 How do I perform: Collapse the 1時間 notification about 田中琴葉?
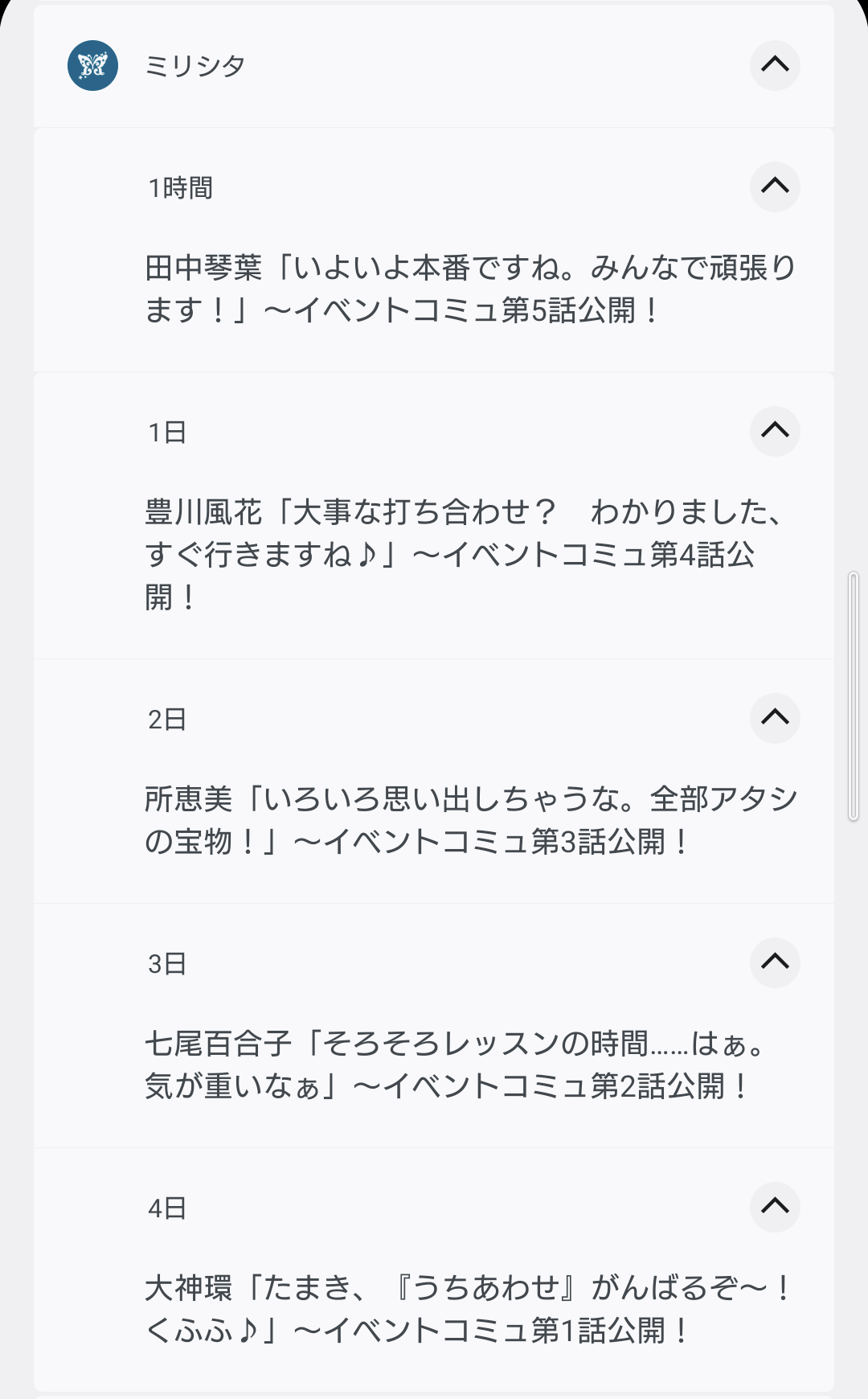tap(775, 187)
